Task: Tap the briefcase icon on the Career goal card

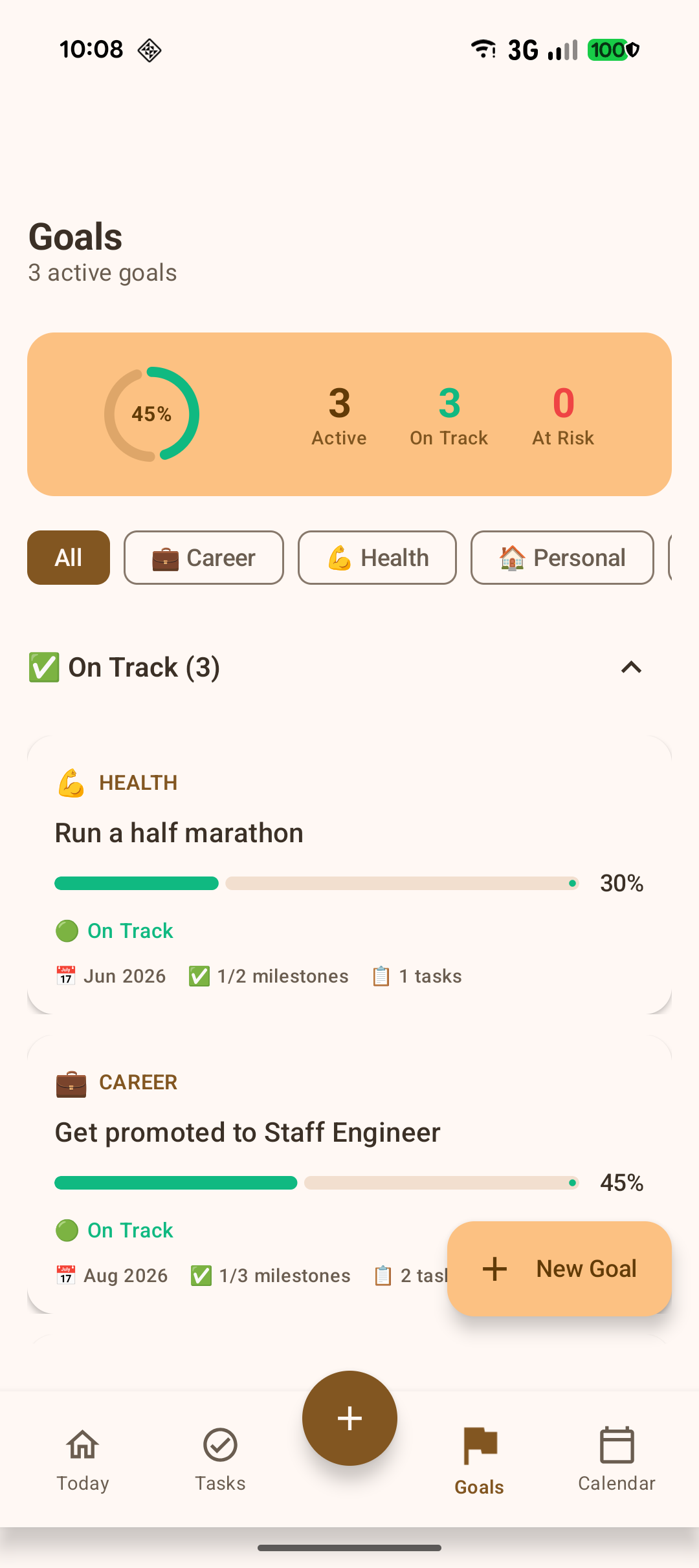Action: [x=71, y=1083]
